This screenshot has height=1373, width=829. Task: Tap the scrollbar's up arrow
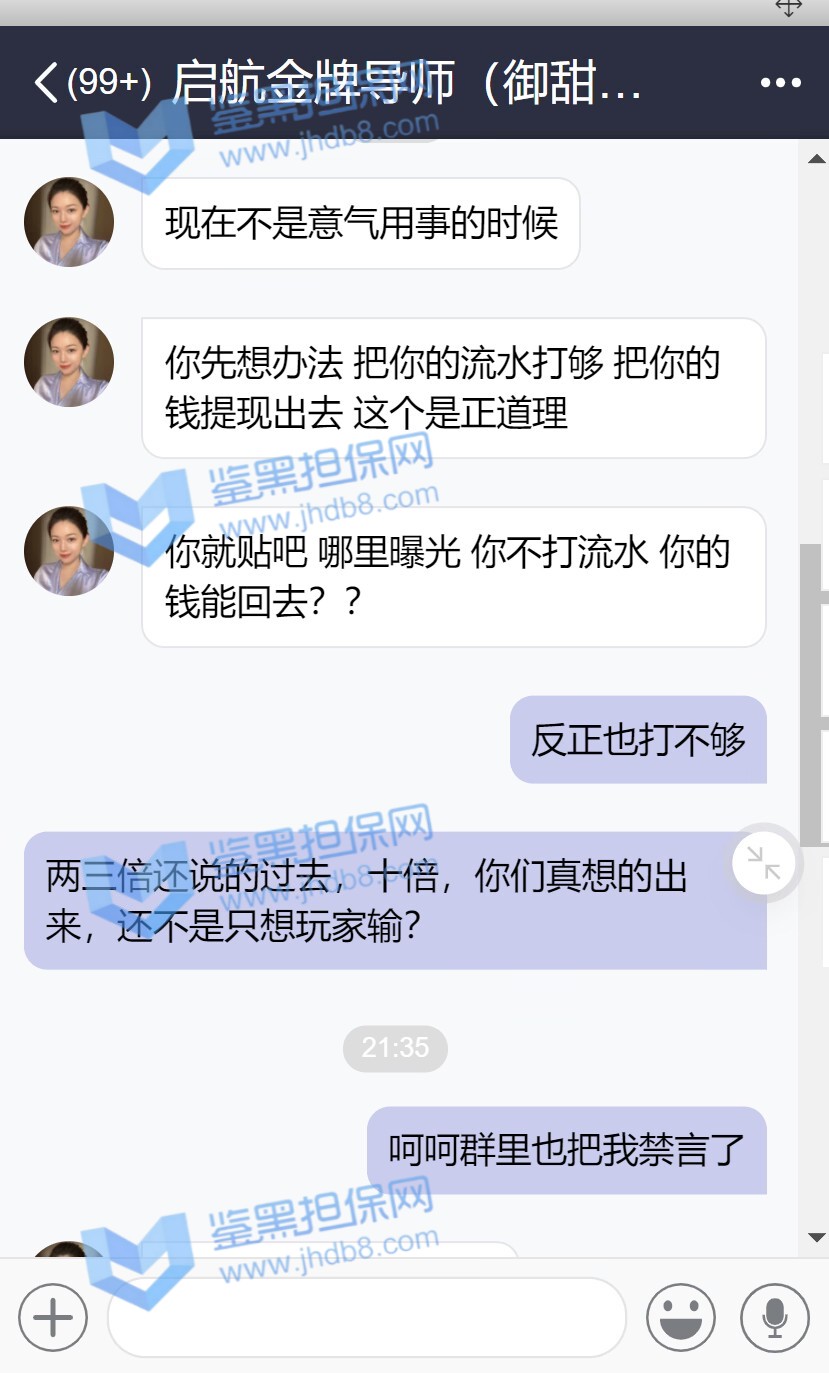[816, 159]
